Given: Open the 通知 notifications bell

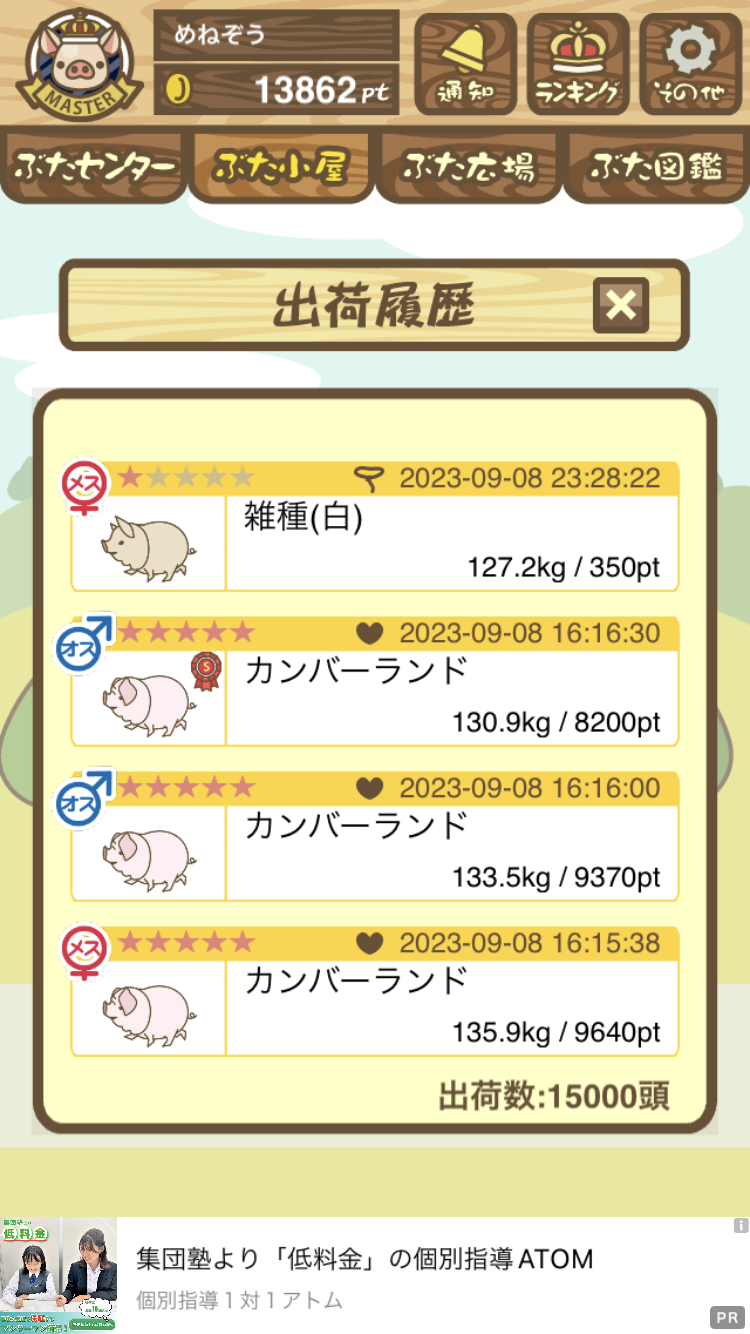Looking at the screenshot, I should pyautogui.click(x=465, y=64).
